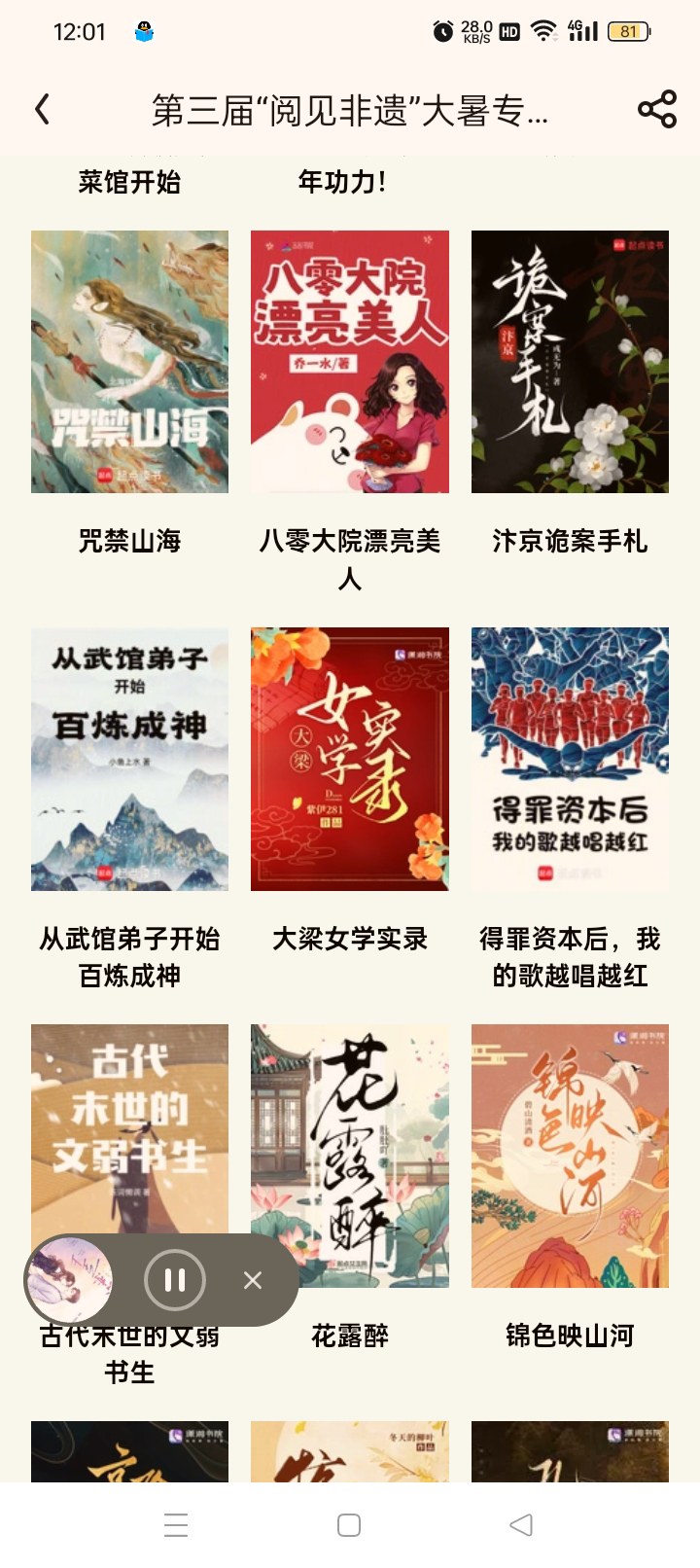Open 从武馆弟子开始百炼成神 book cover
This screenshot has width=700, height=1568.
[x=129, y=759]
